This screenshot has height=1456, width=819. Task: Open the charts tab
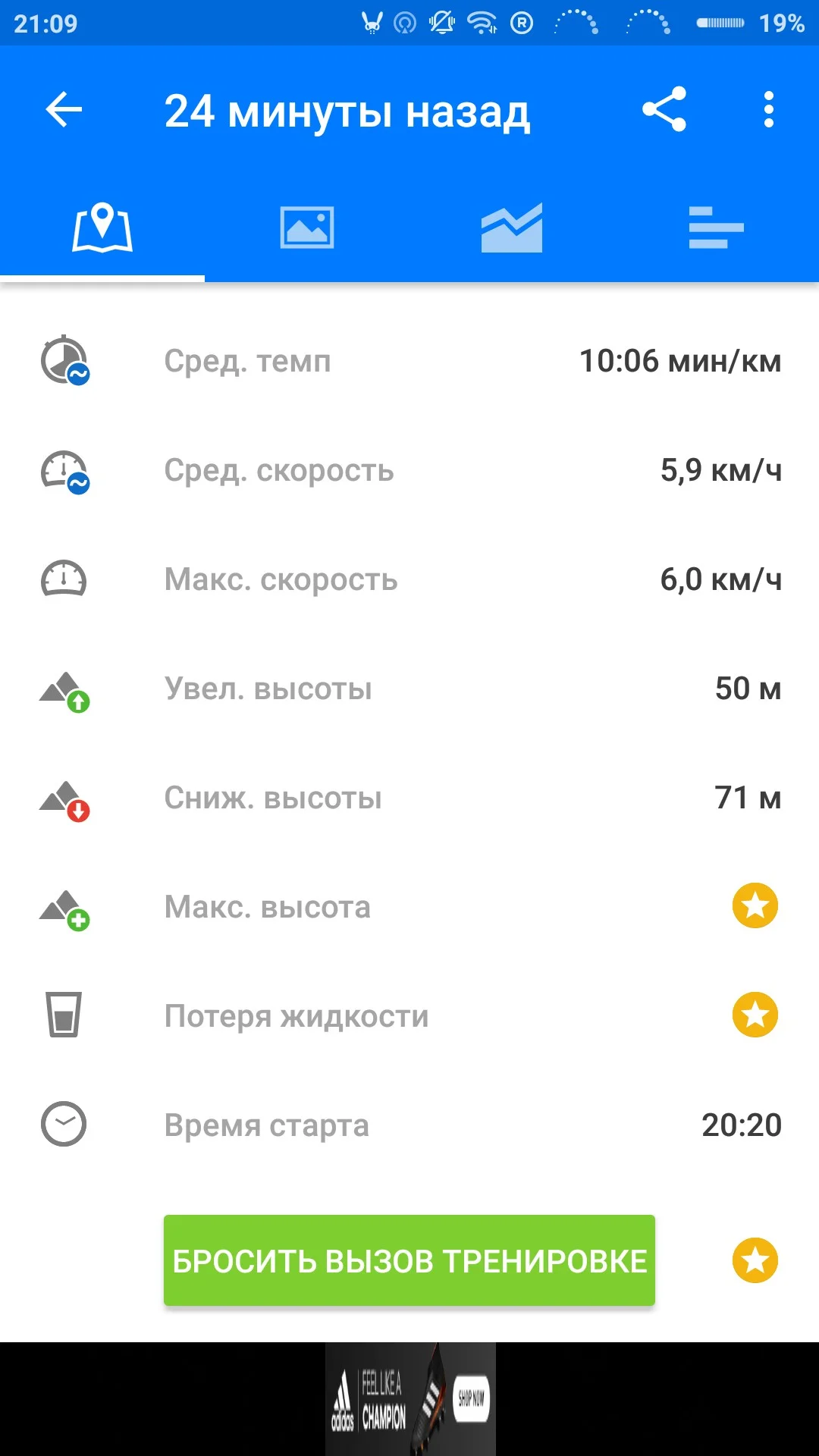(512, 227)
